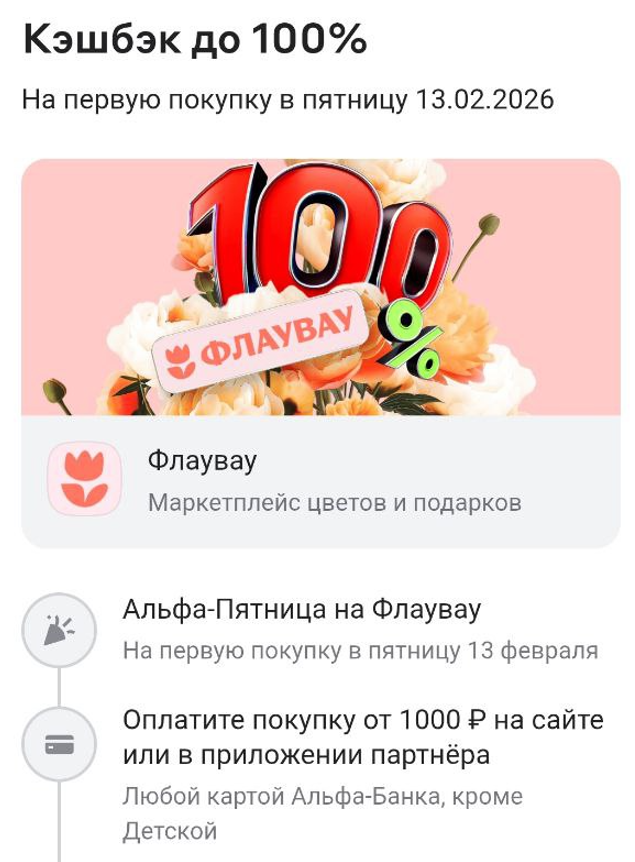Open the Флаувау partner card
The width and height of the screenshot is (635, 862).
320,481
